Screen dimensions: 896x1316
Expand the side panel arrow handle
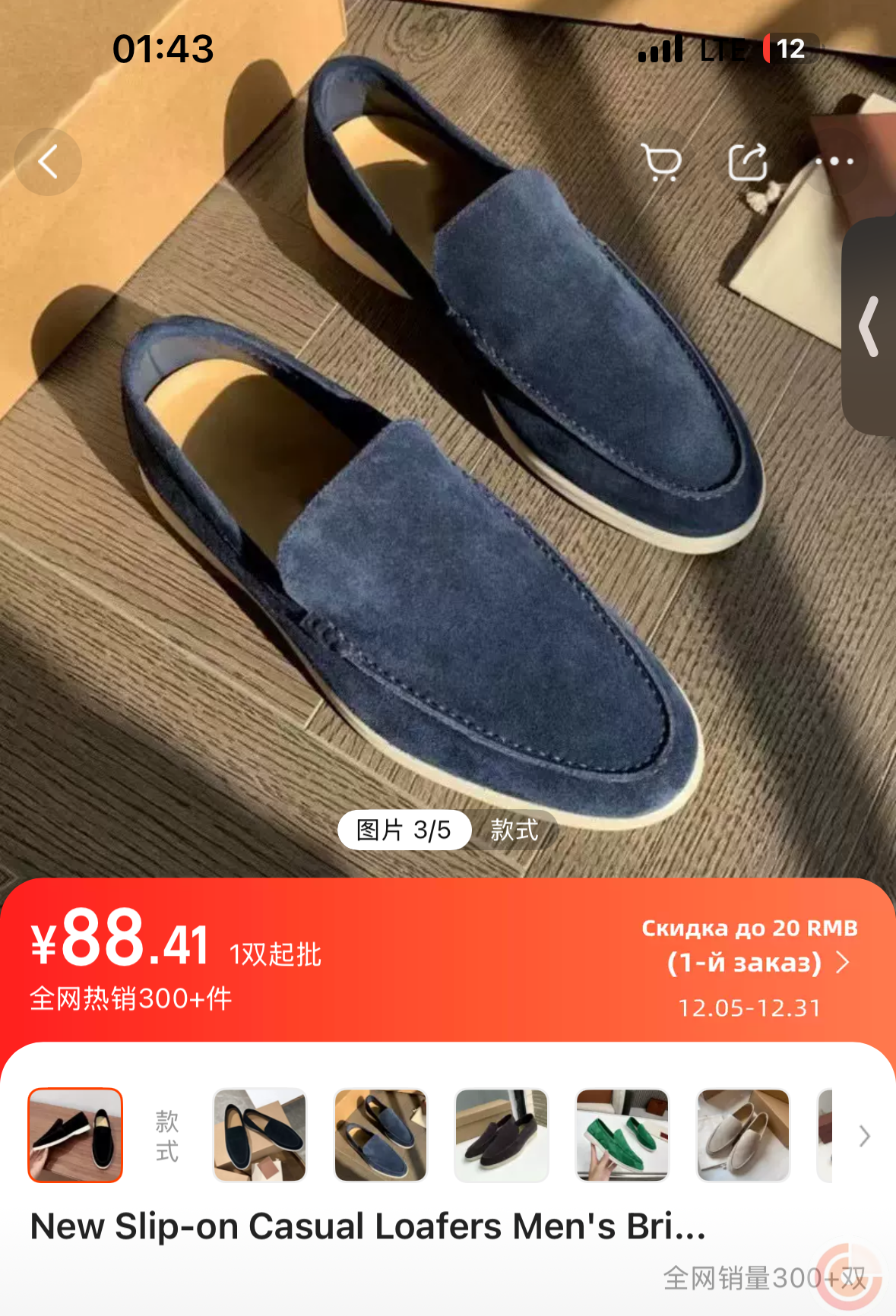coord(870,327)
